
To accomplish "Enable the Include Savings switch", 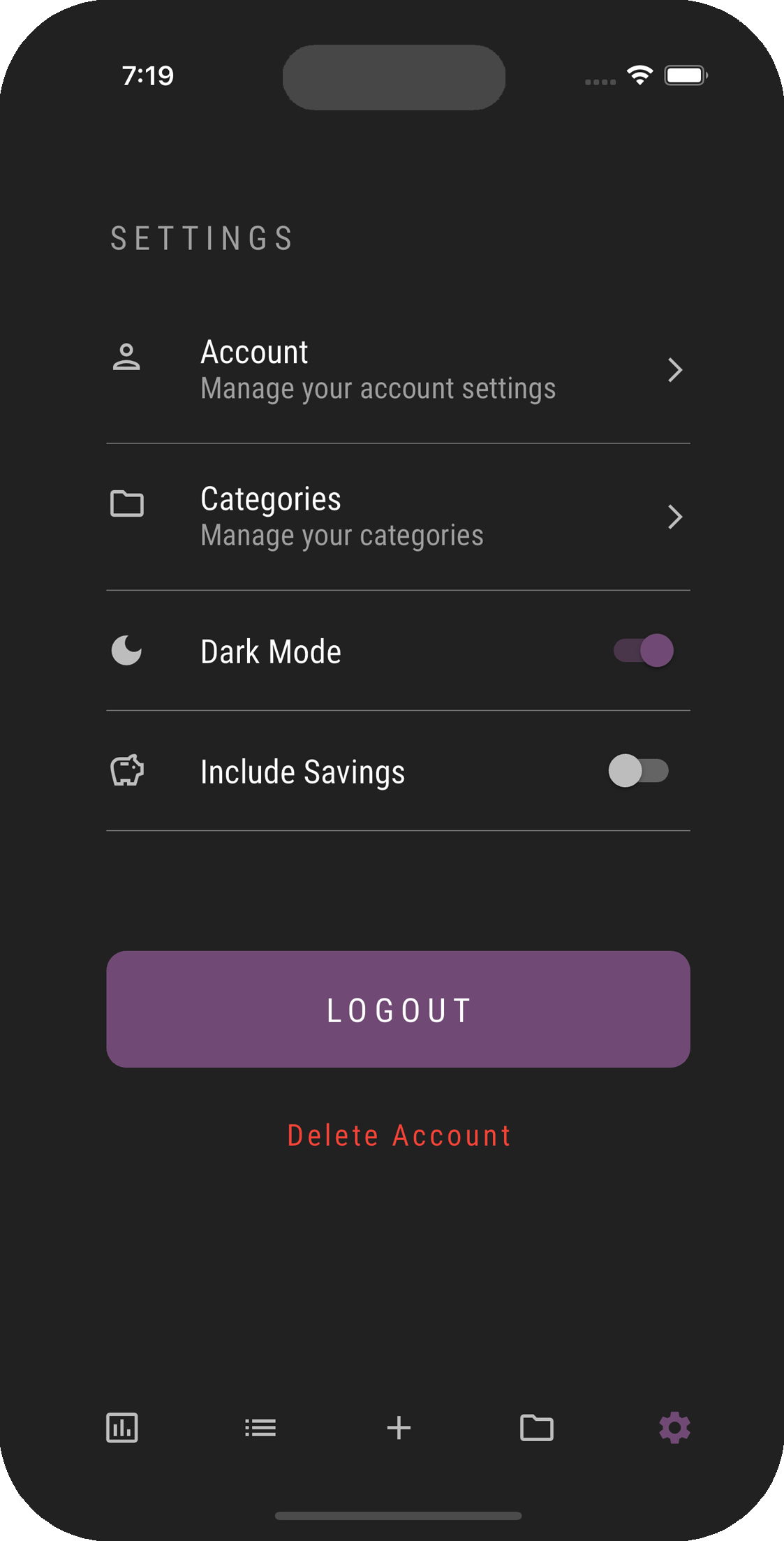I will 638,771.
